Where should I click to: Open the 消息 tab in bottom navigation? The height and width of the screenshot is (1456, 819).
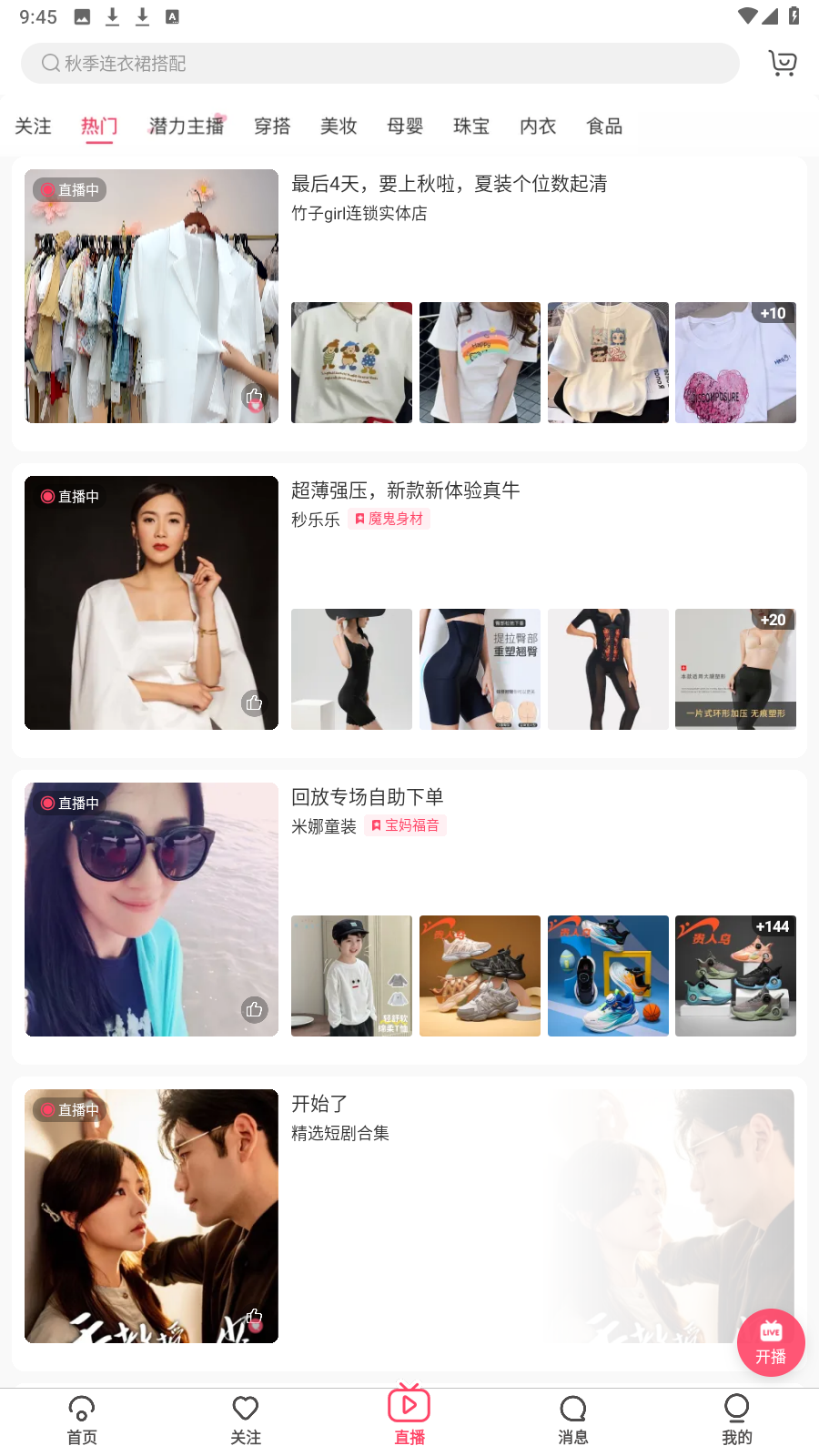point(572,1420)
